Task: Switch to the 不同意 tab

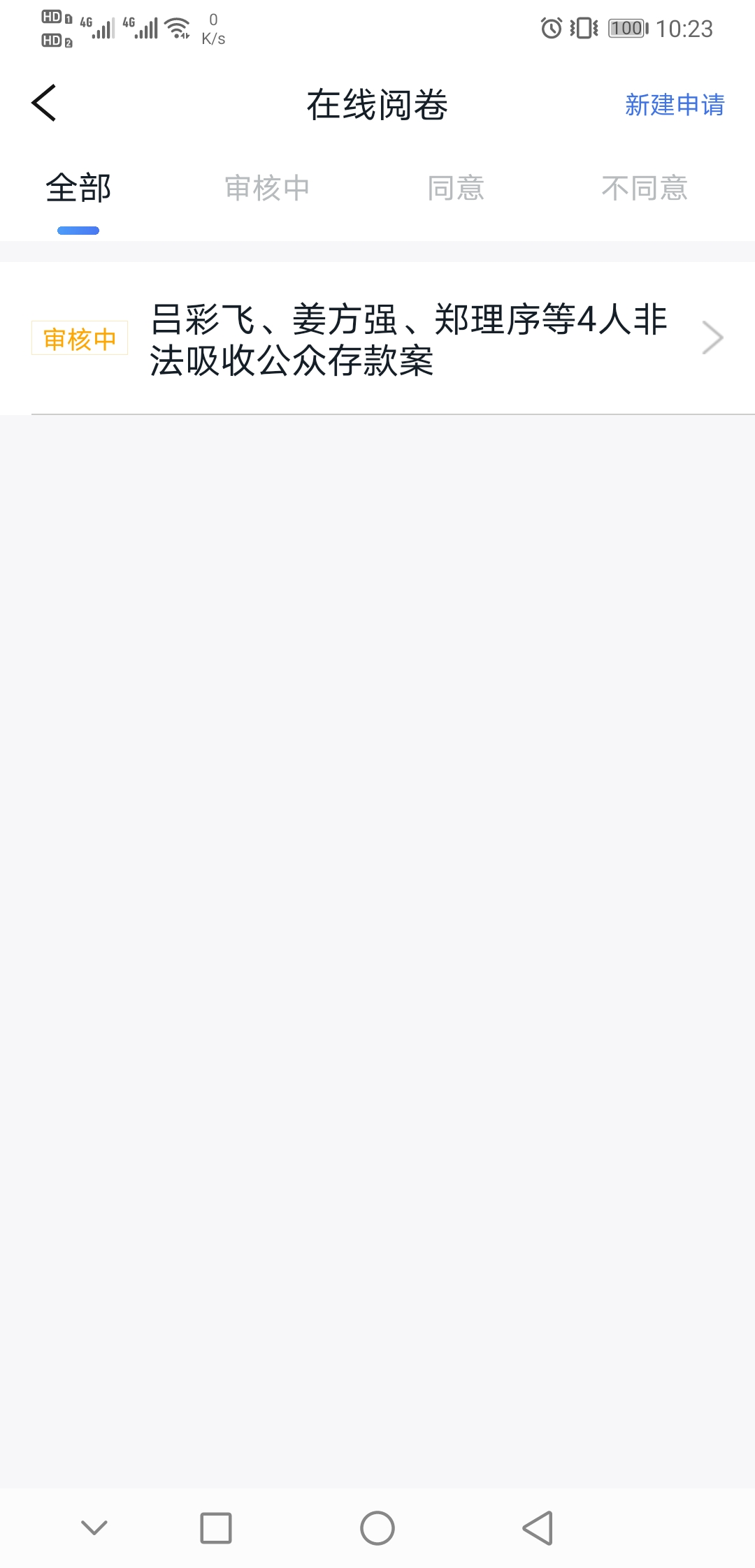Action: tap(645, 189)
